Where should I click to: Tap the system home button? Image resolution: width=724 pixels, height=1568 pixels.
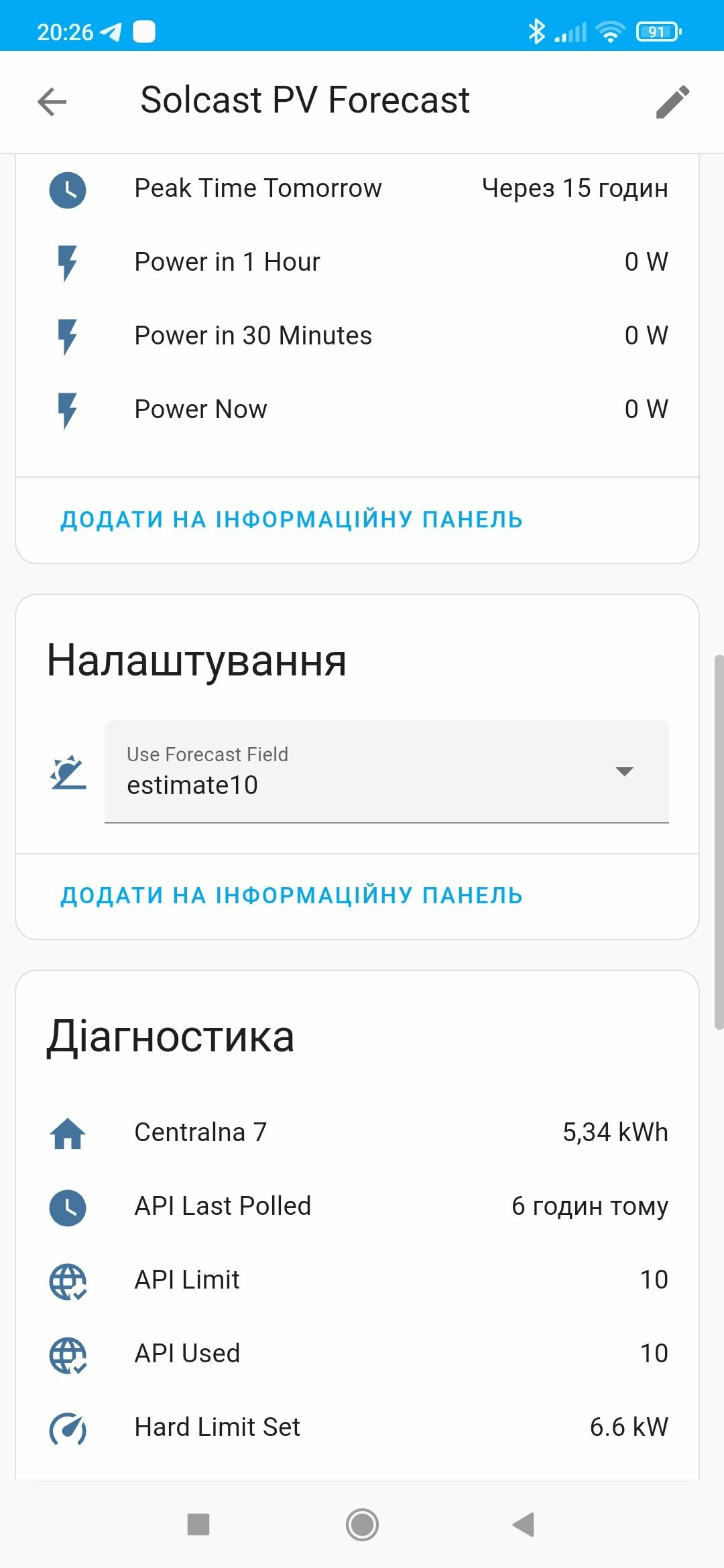362,1524
